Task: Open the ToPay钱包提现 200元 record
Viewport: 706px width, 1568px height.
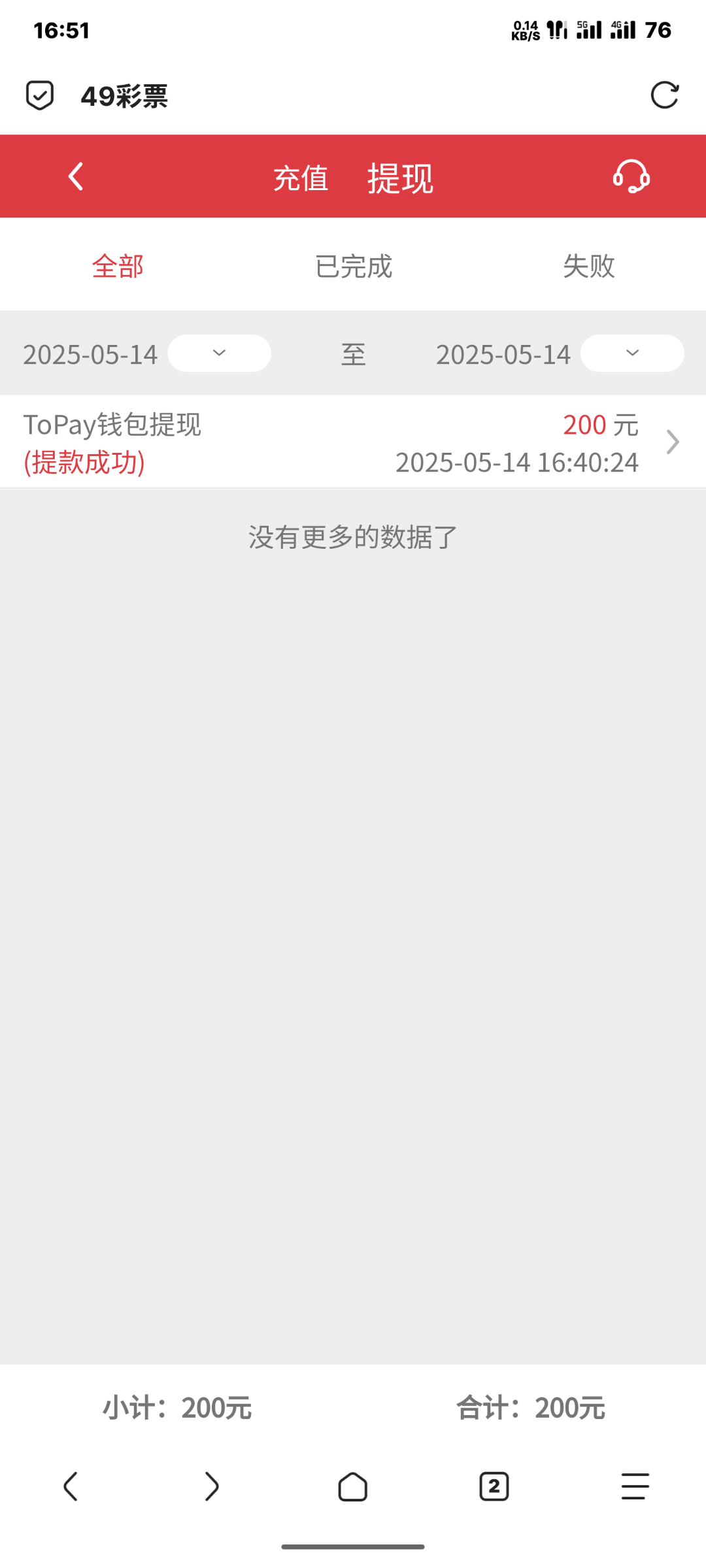Action: pos(353,442)
